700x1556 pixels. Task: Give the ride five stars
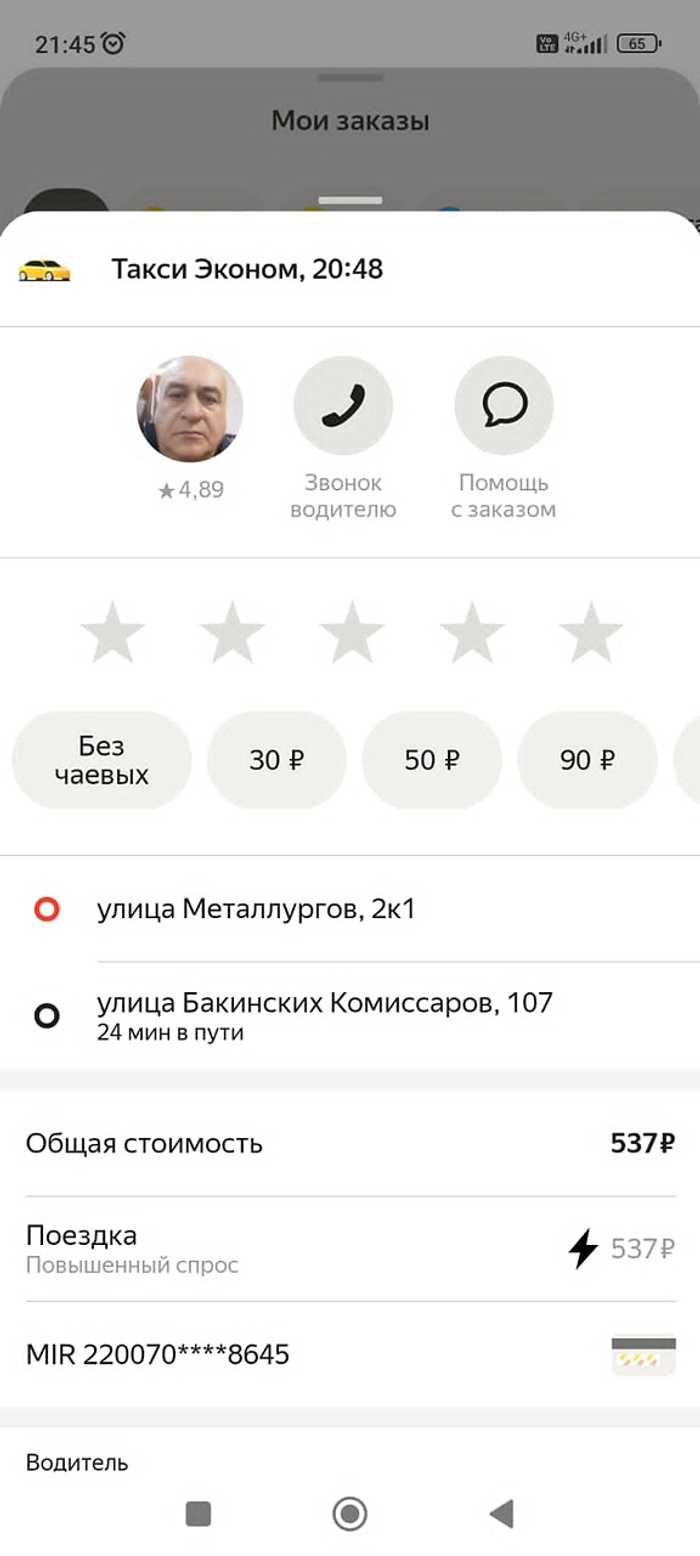[x=591, y=632]
